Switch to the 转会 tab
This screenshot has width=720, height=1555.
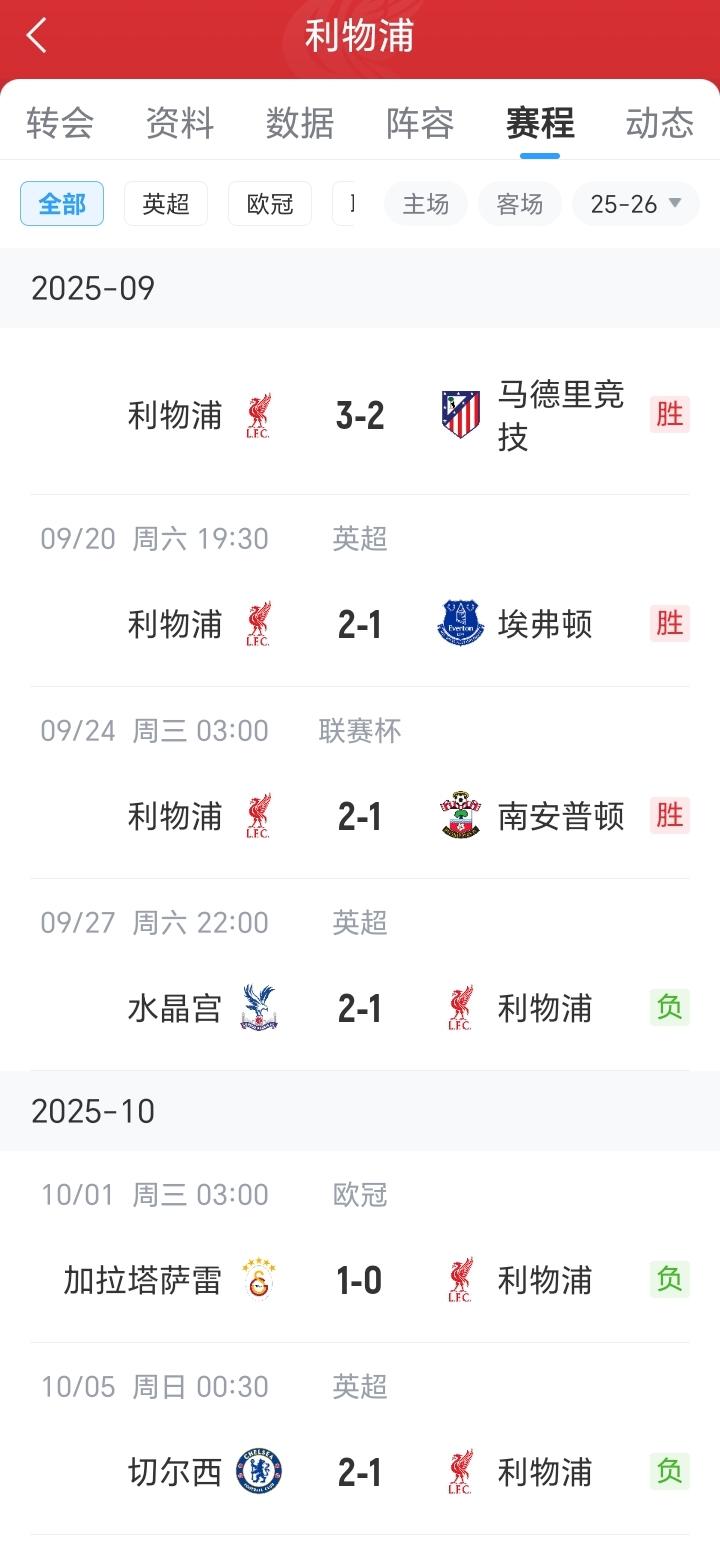coord(60,124)
